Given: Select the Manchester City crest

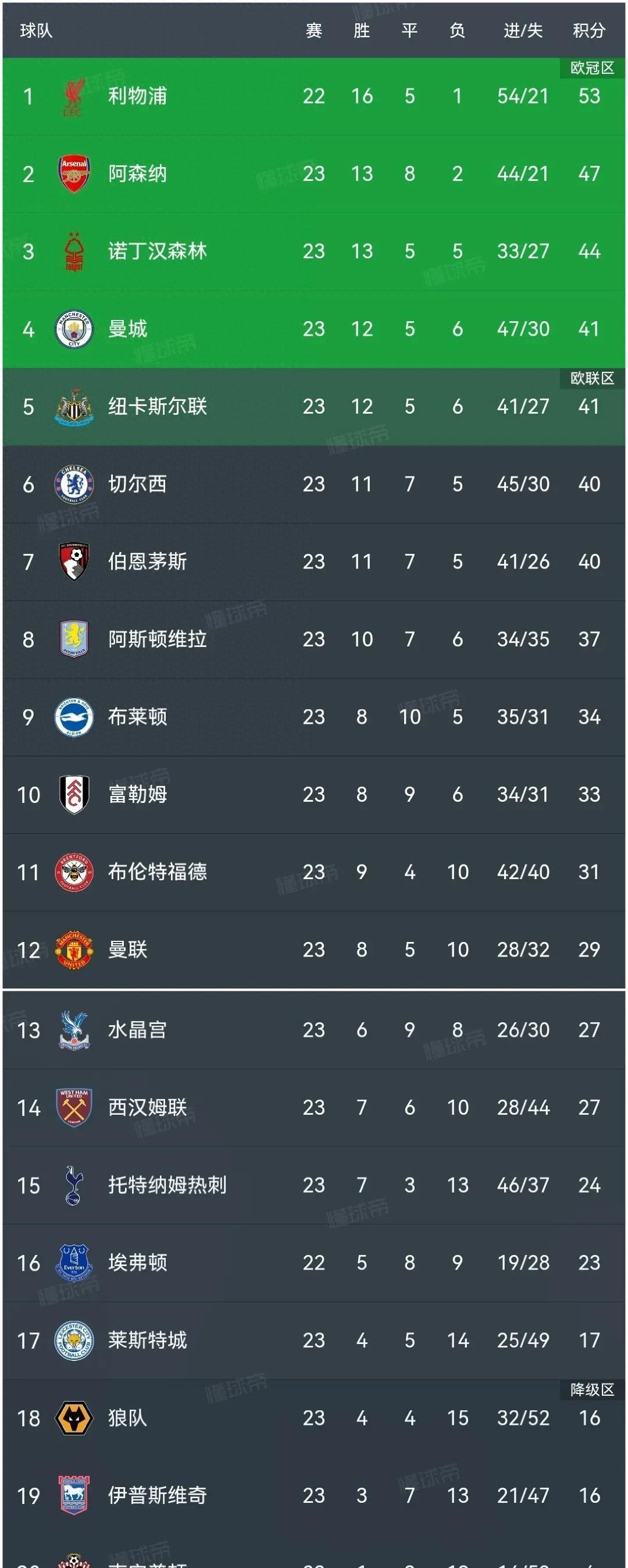Looking at the screenshot, I should (x=73, y=329).
